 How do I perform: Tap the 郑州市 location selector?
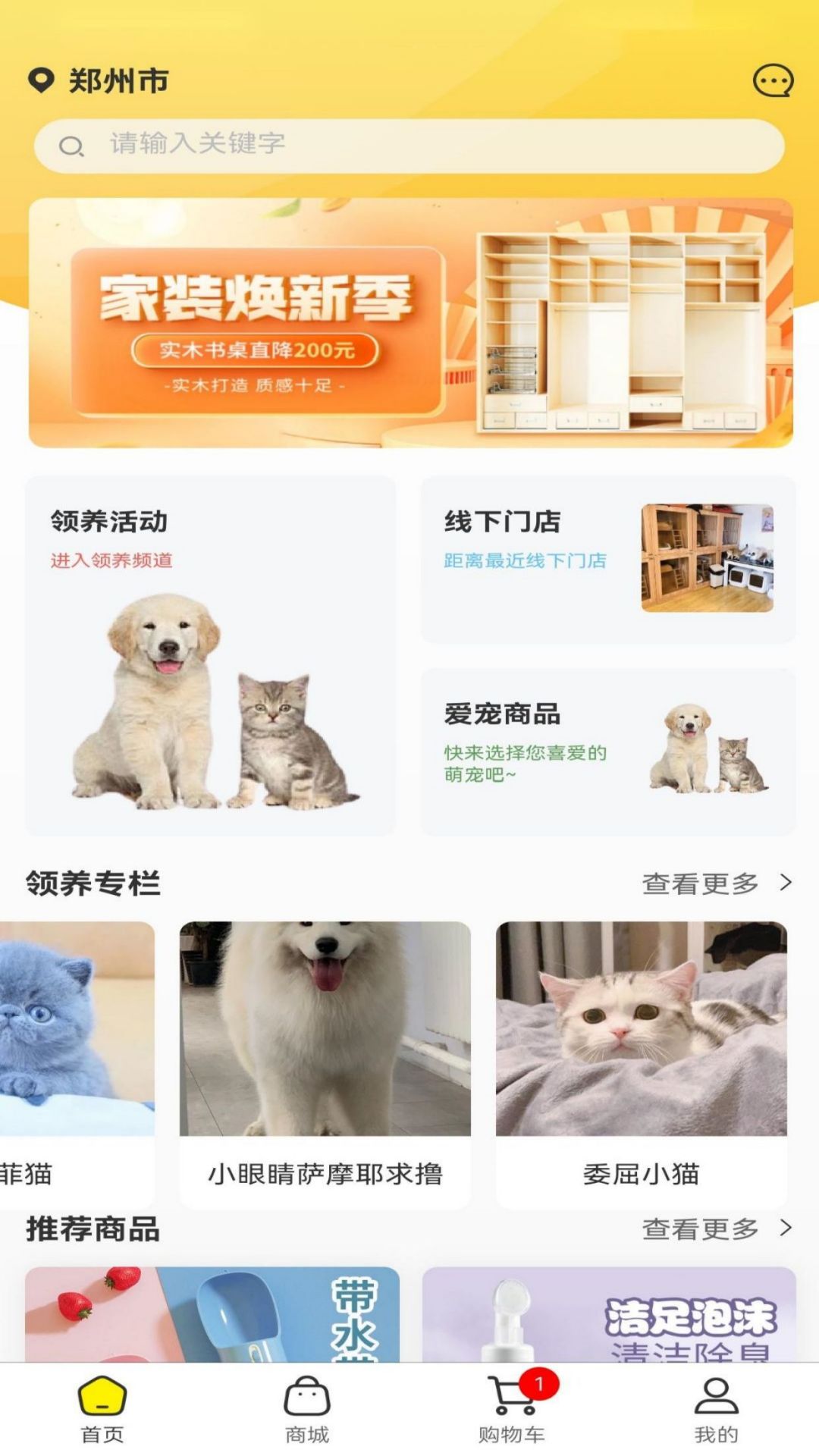[x=99, y=80]
